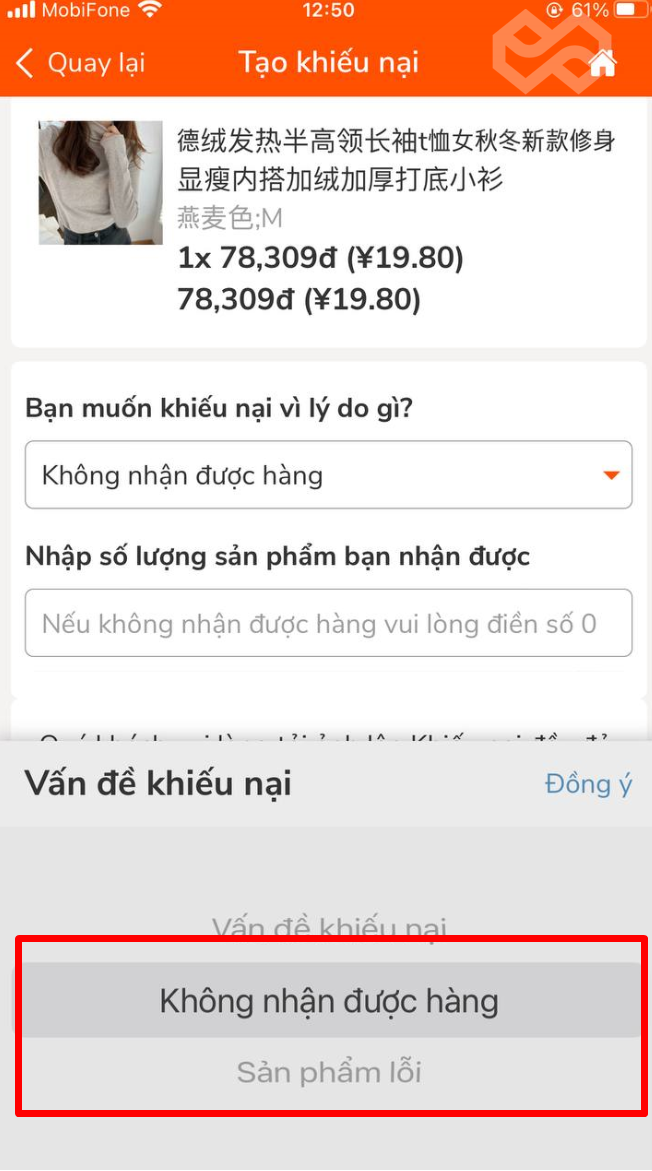The image size is (652, 1171).
Task: Expand the complaint reason dropdown
Action: (x=328, y=475)
